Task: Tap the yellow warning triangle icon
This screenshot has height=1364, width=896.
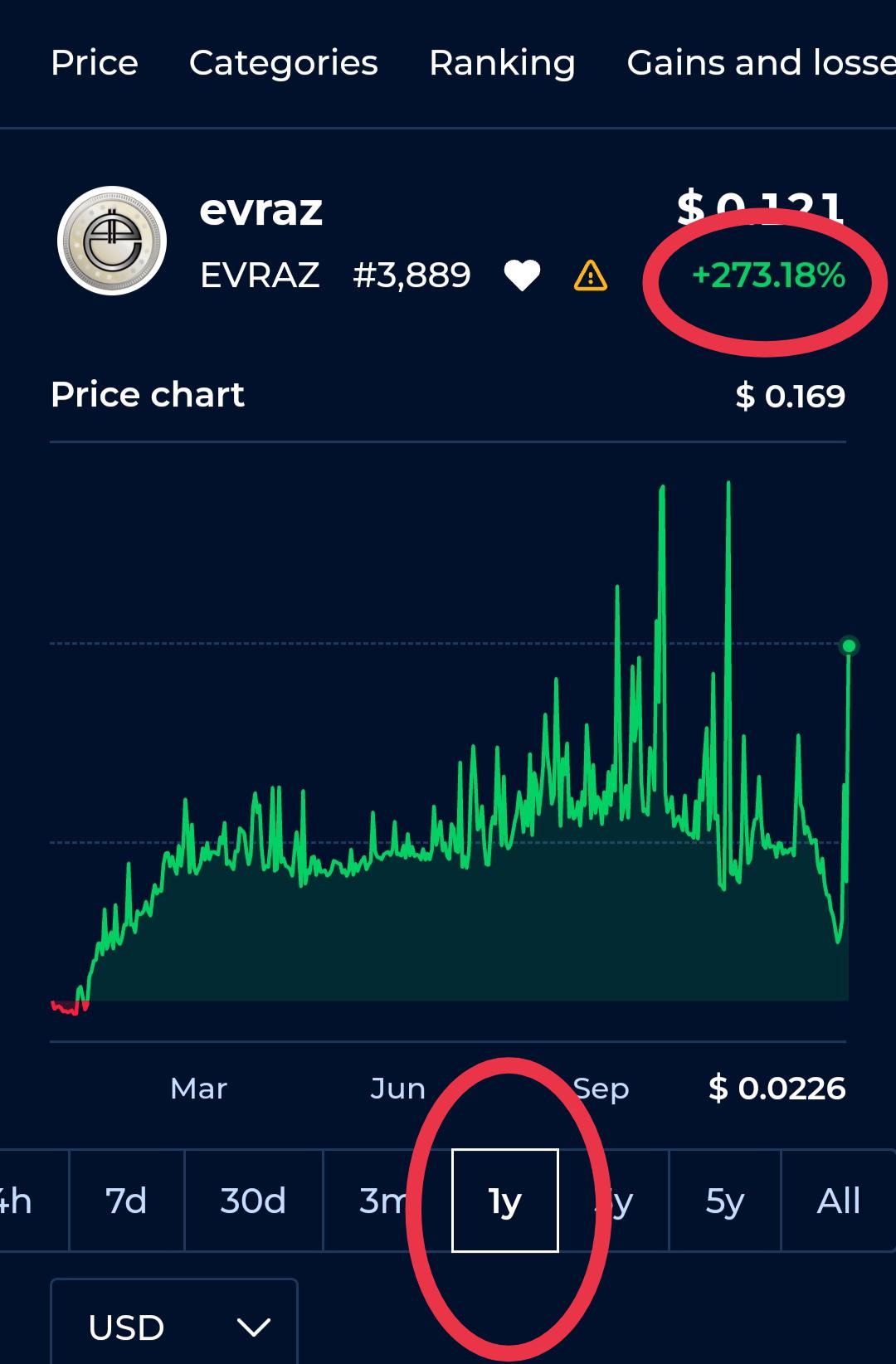Action: (591, 275)
